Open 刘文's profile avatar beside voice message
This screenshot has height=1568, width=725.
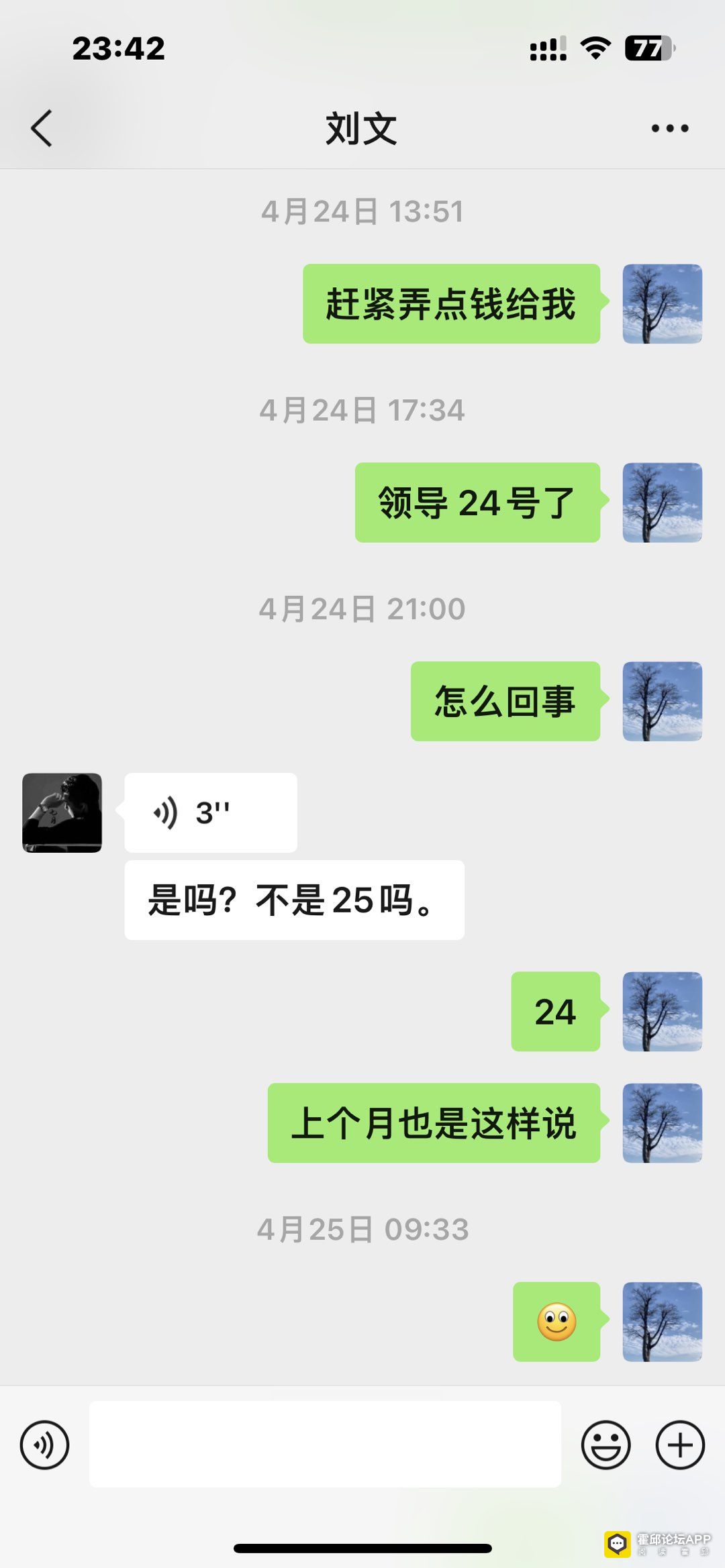[x=62, y=813]
